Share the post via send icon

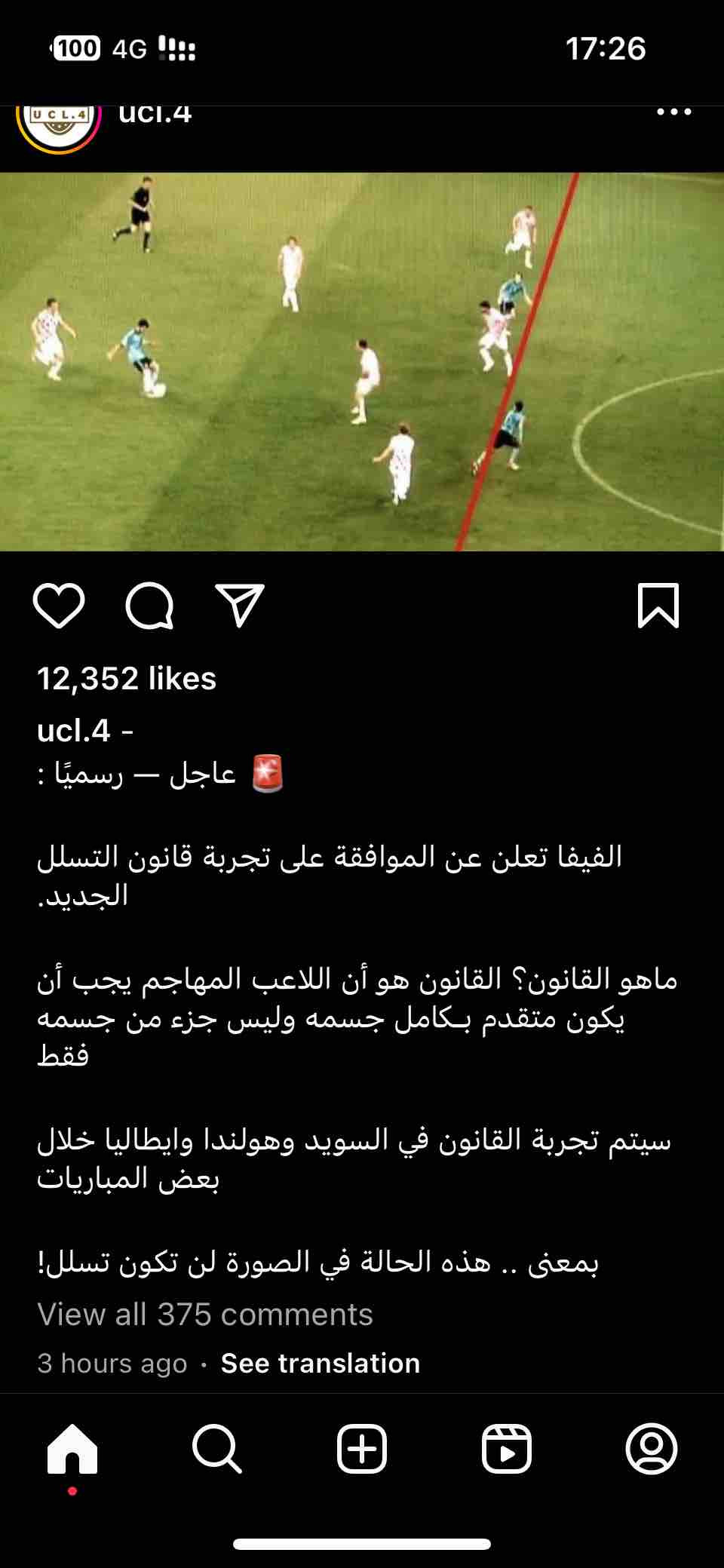tap(240, 605)
